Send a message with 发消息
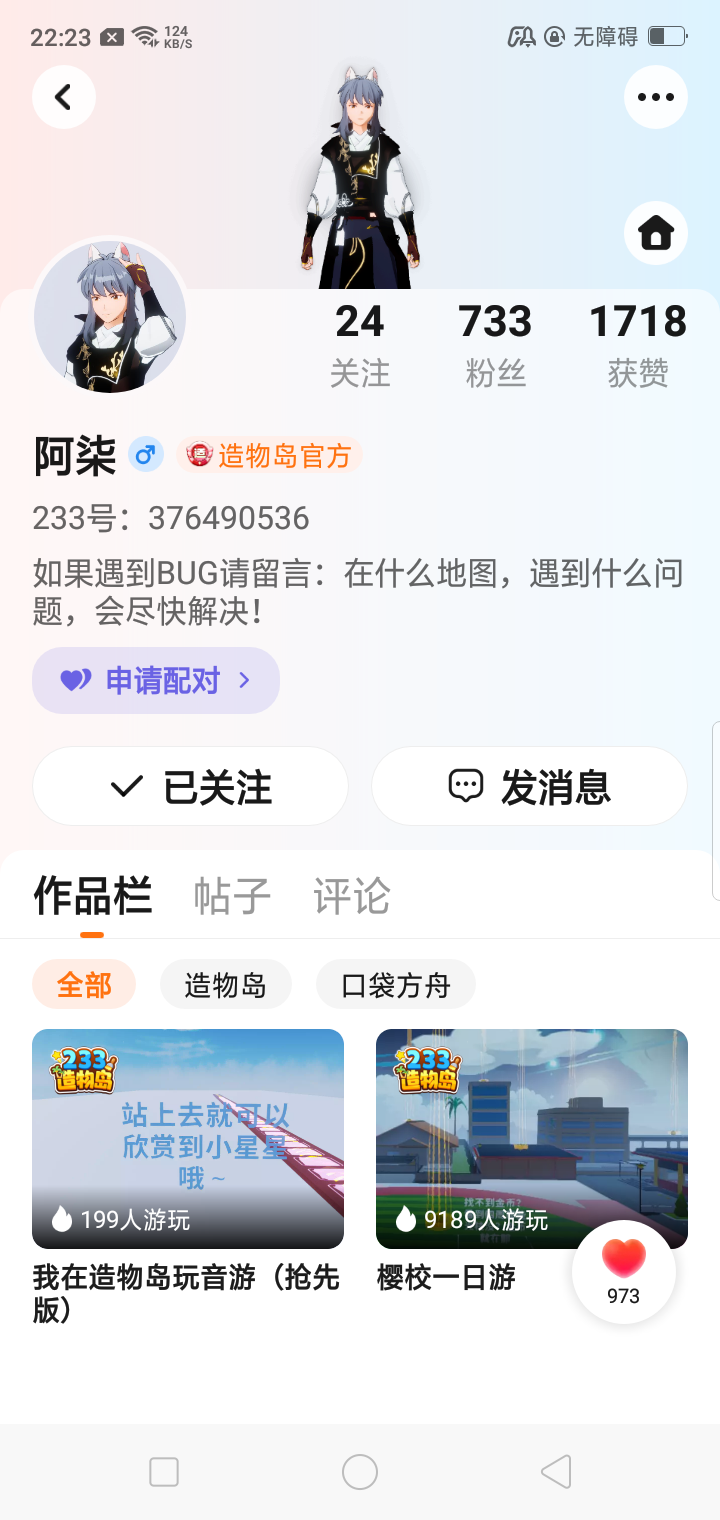Viewport: 720px width, 1520px height. (x=529, y=787)
